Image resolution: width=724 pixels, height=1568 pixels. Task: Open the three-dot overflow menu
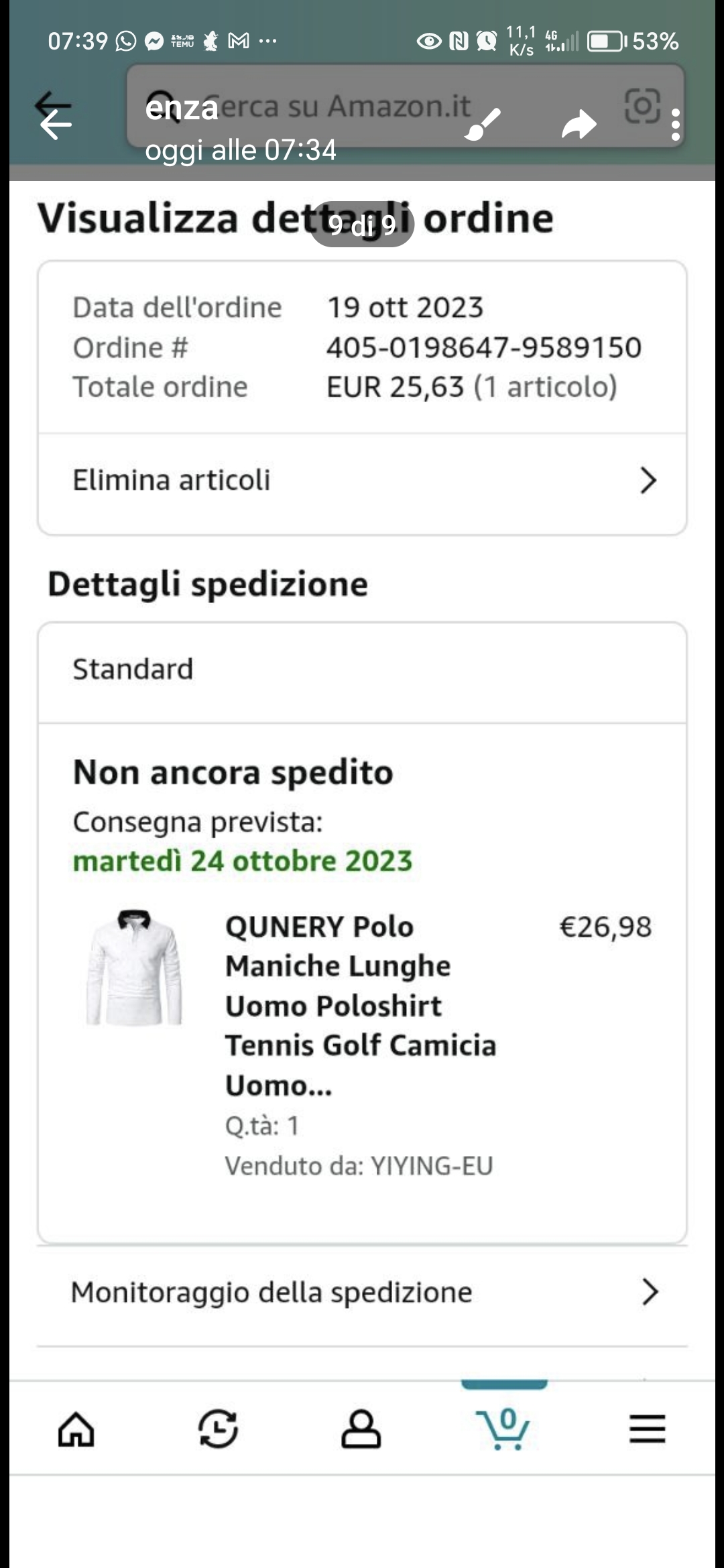coord(675,125)
